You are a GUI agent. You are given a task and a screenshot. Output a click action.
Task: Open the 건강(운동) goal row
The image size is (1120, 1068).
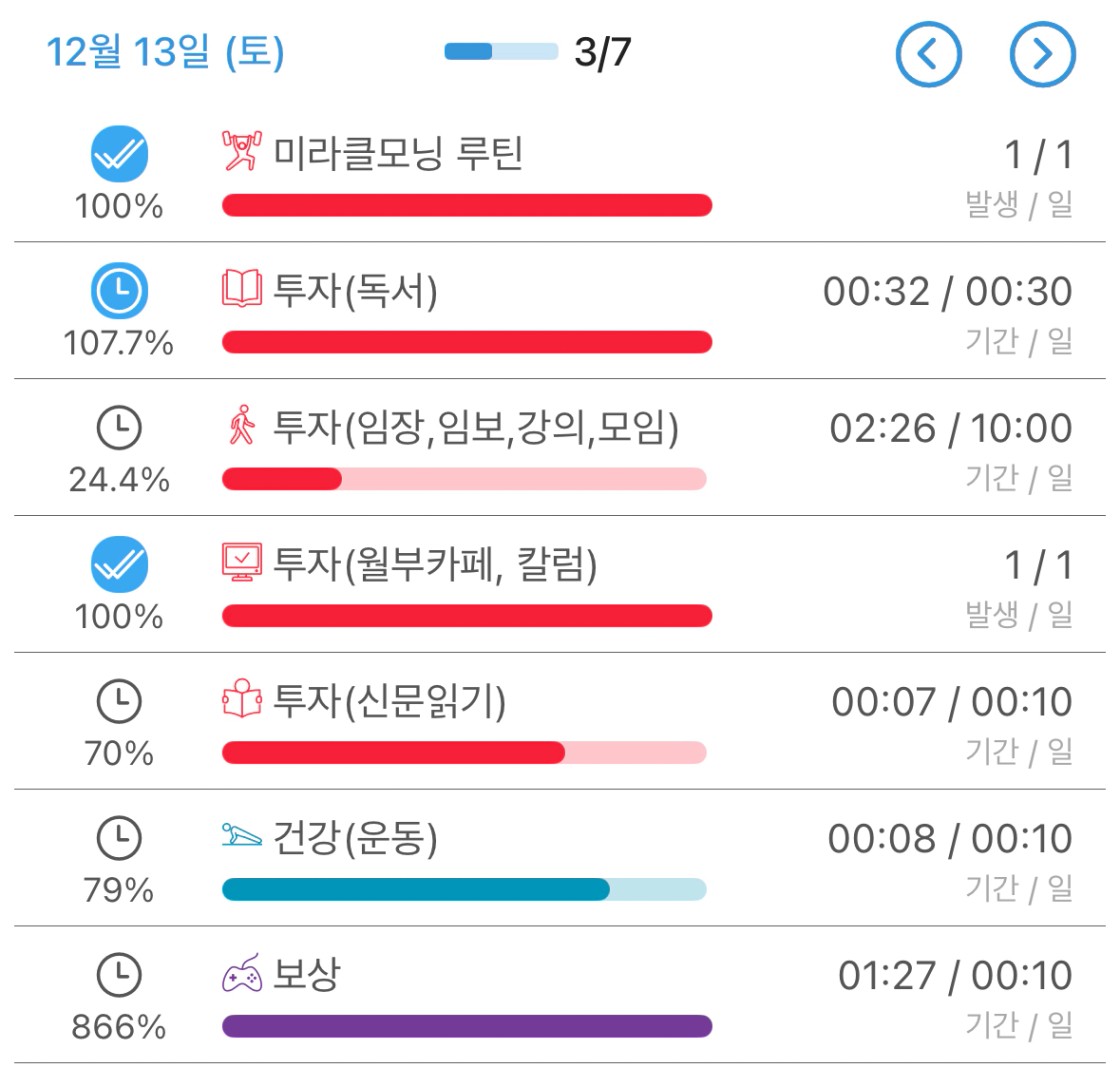355,839
